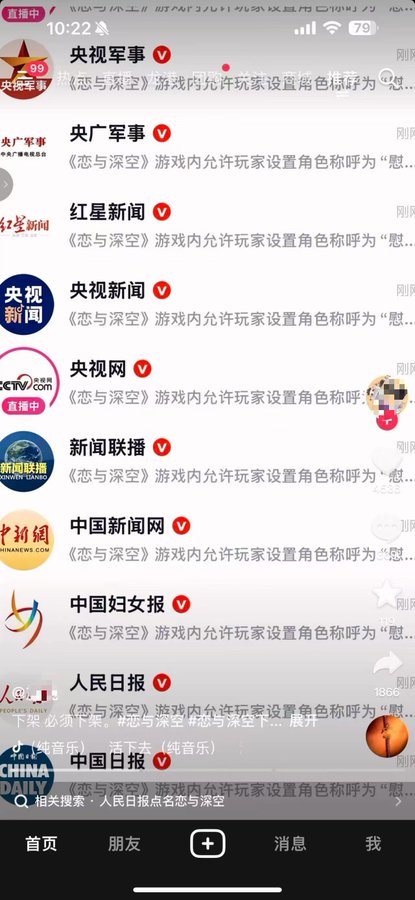Like this video with the heart icon
Screen dimensions: 415x900
click(x=387, y=461)
